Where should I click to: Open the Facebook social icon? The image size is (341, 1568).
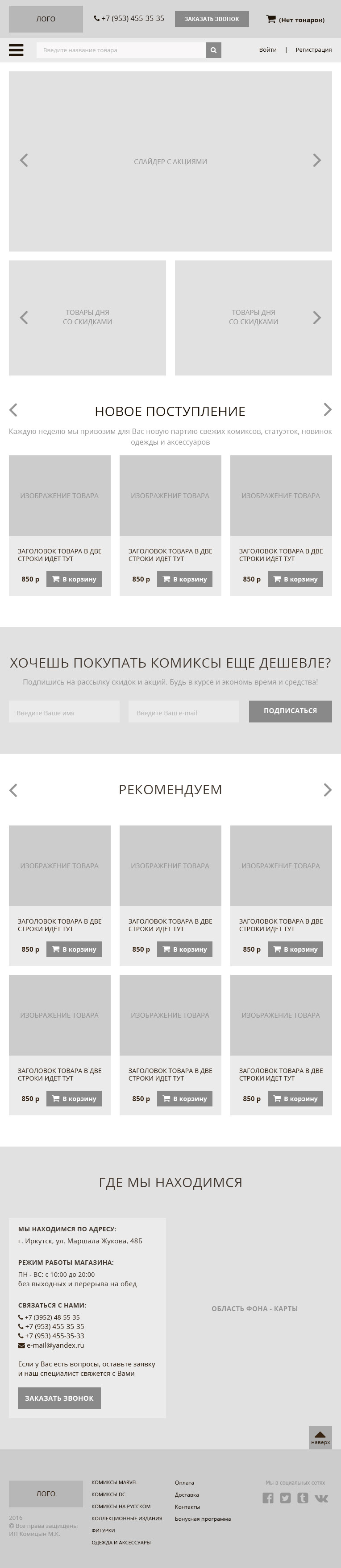(x=268, y=1498)
